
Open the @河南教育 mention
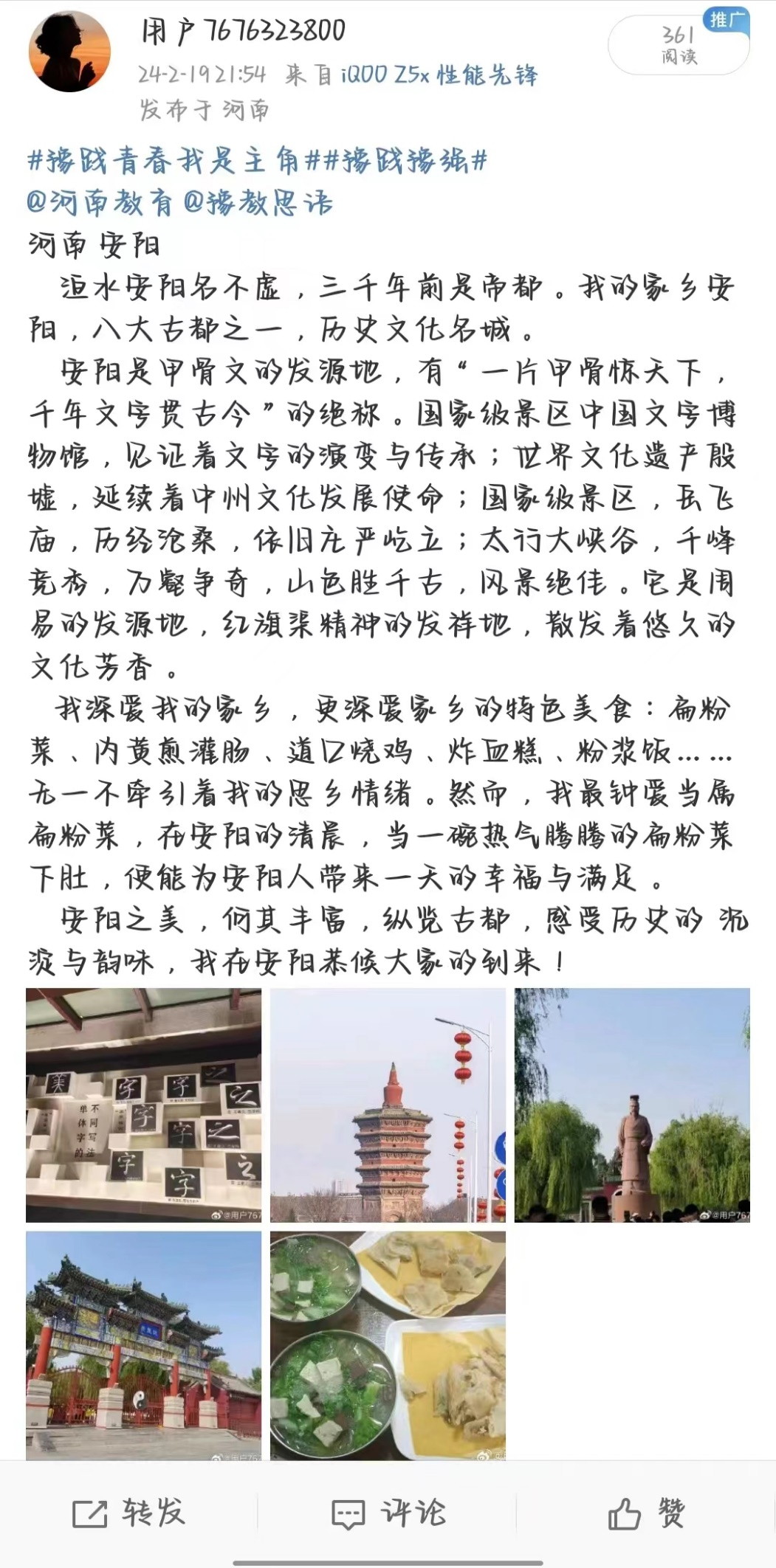[100, 202]
